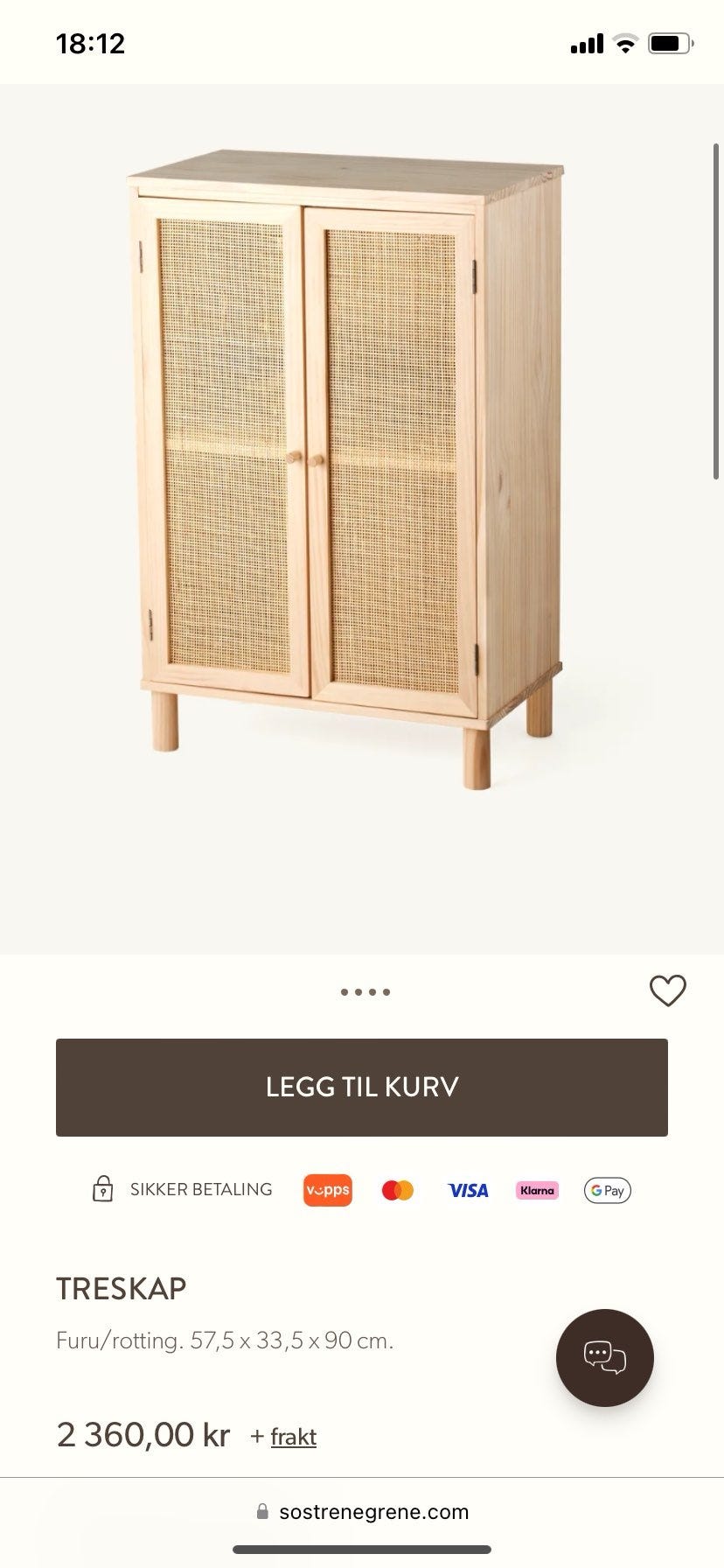Image resolution: width=724 pixels, height=1568 pixels.
Task: Open the wooden cabinet product image
Action: pos(346,468)
